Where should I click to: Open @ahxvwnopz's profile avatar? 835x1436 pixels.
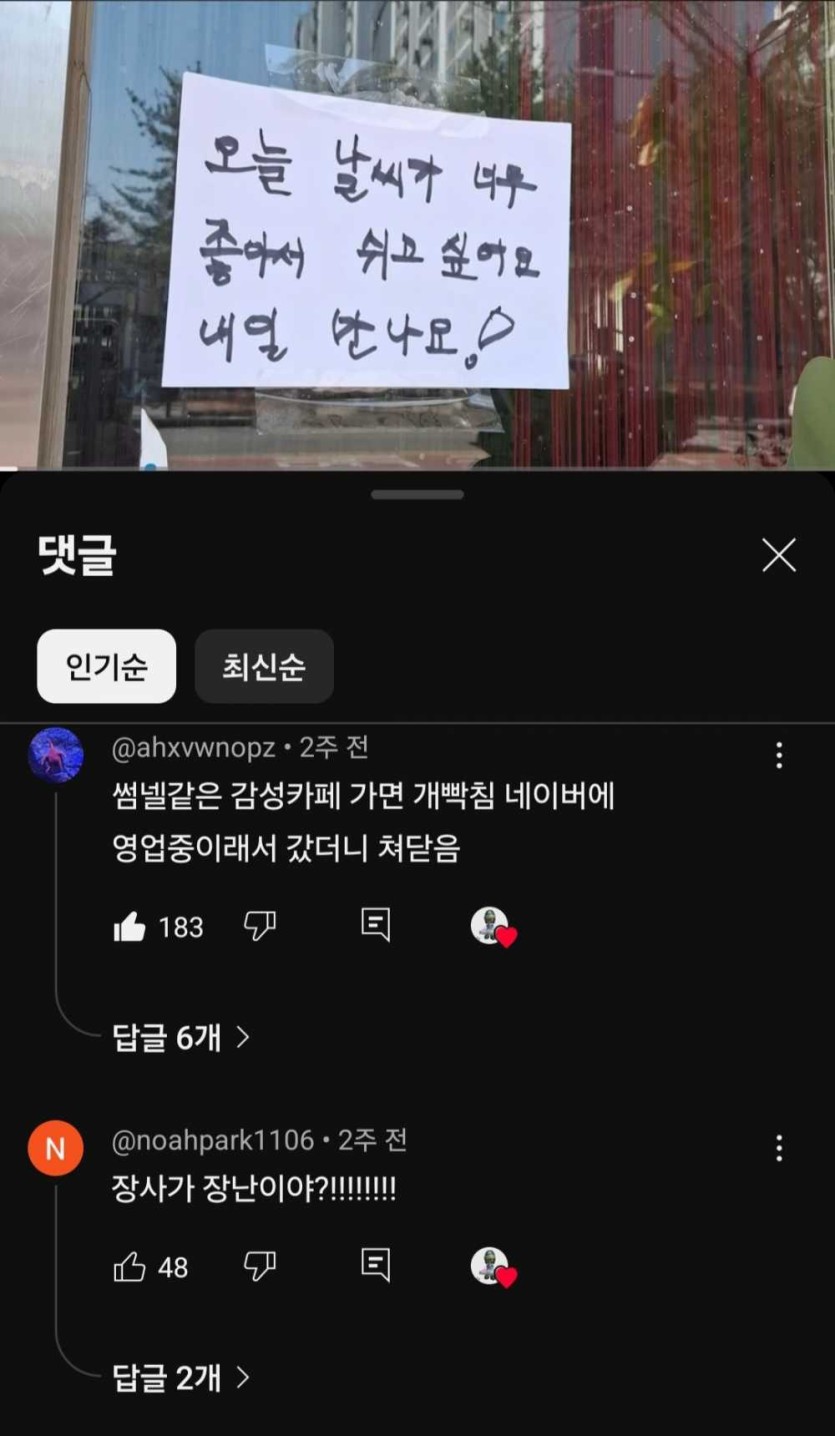(x=55, y=754)
